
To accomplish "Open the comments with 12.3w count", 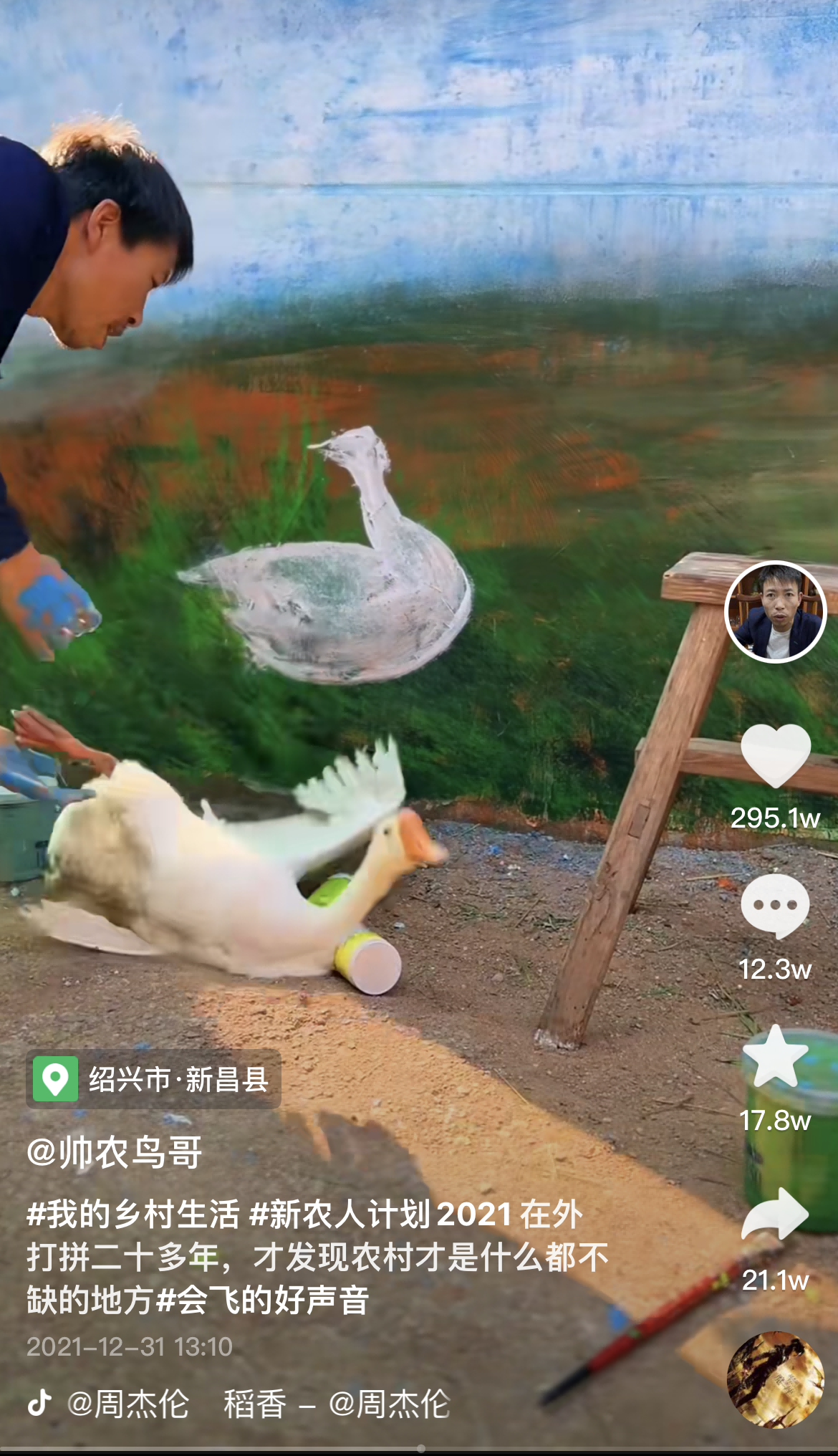I will [776, 906].
